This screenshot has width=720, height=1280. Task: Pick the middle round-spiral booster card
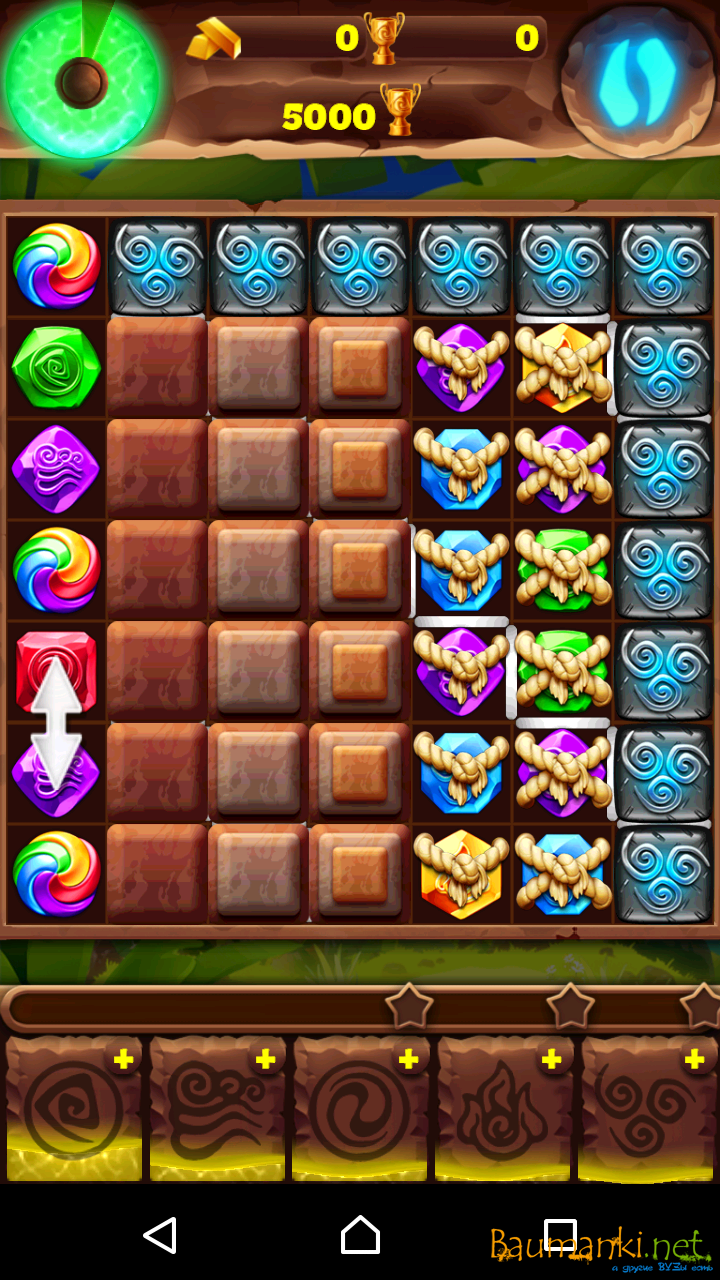[x=361, y=1110]
